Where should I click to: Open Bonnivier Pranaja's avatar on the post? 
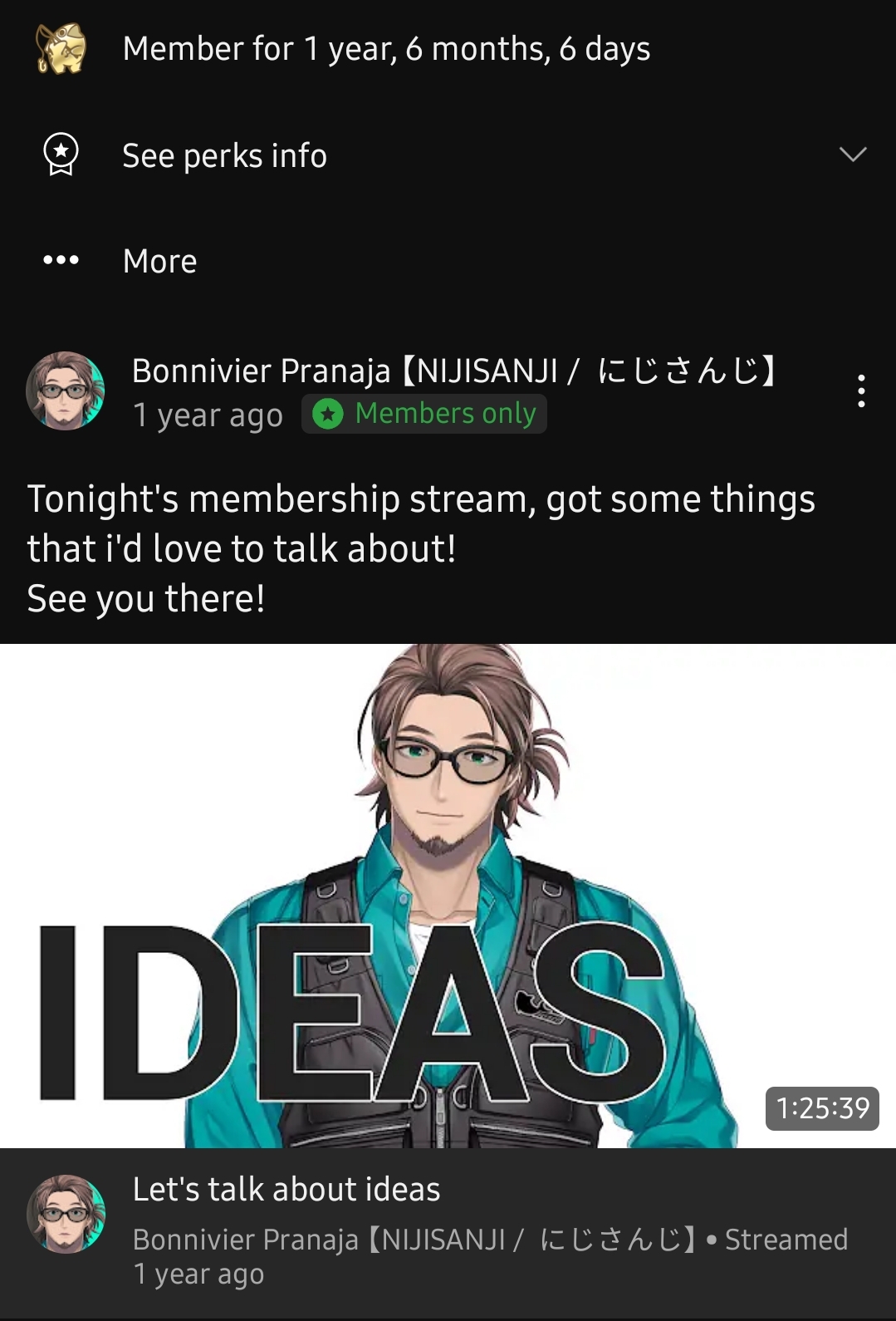[x=66, y=390]
